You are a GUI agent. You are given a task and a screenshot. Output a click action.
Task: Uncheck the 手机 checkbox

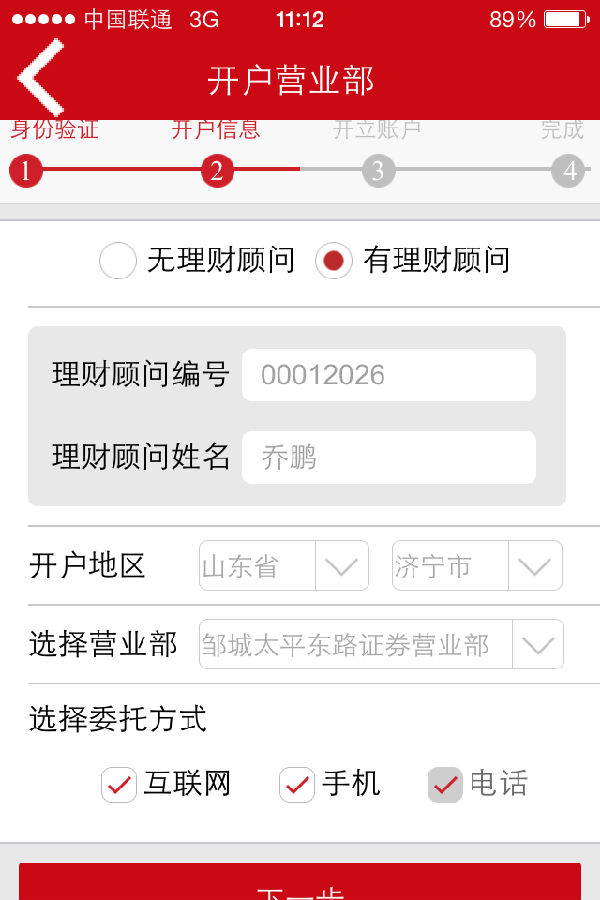[x=297, y=785]
